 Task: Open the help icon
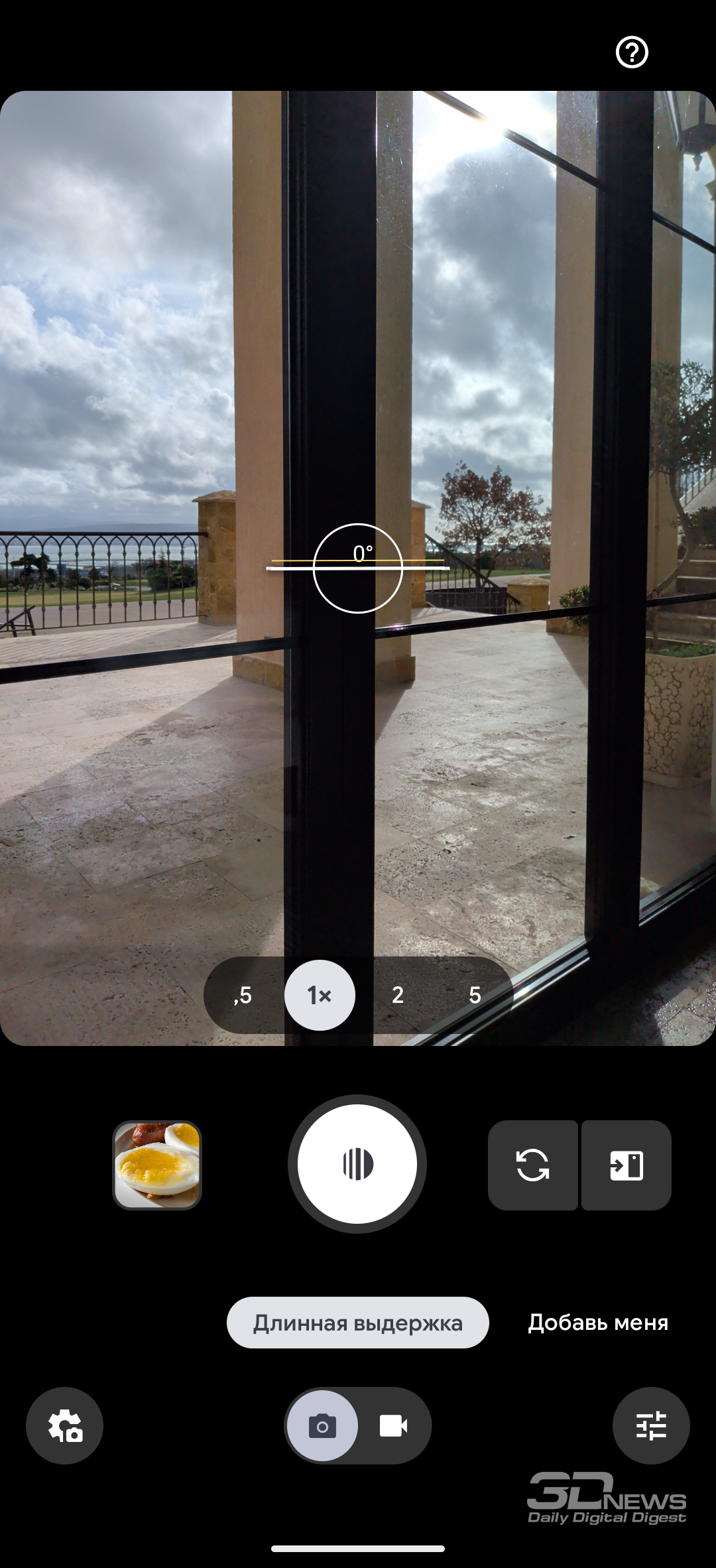click(632, 52)
